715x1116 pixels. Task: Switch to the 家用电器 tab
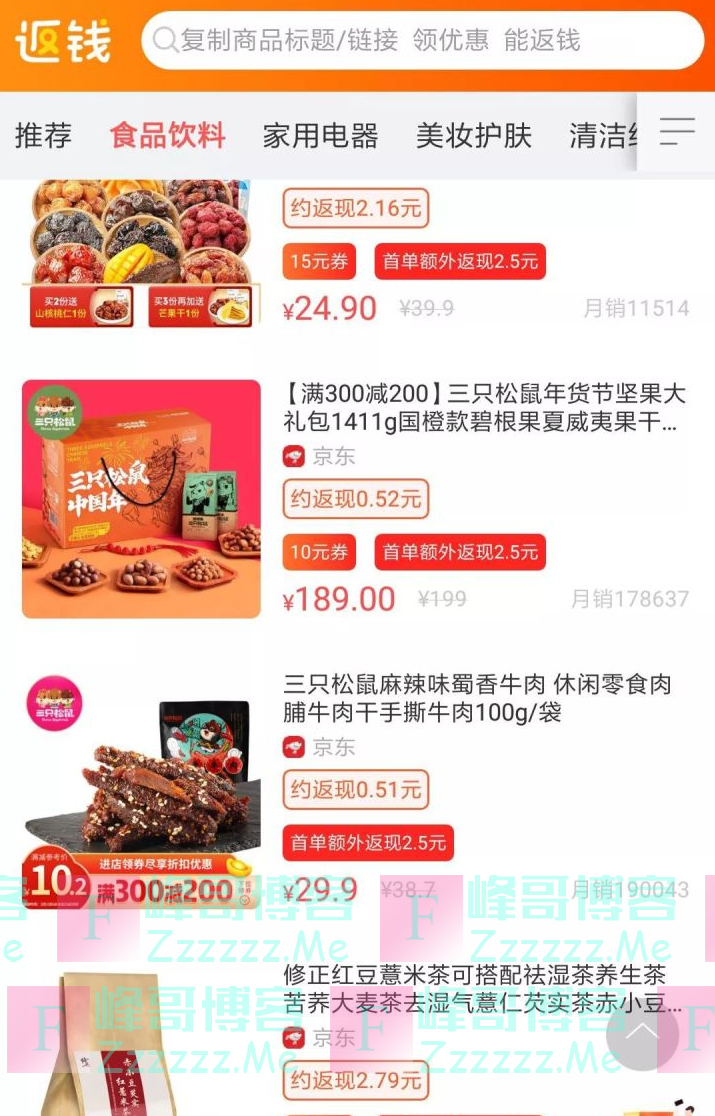click(x=320, y=135)
